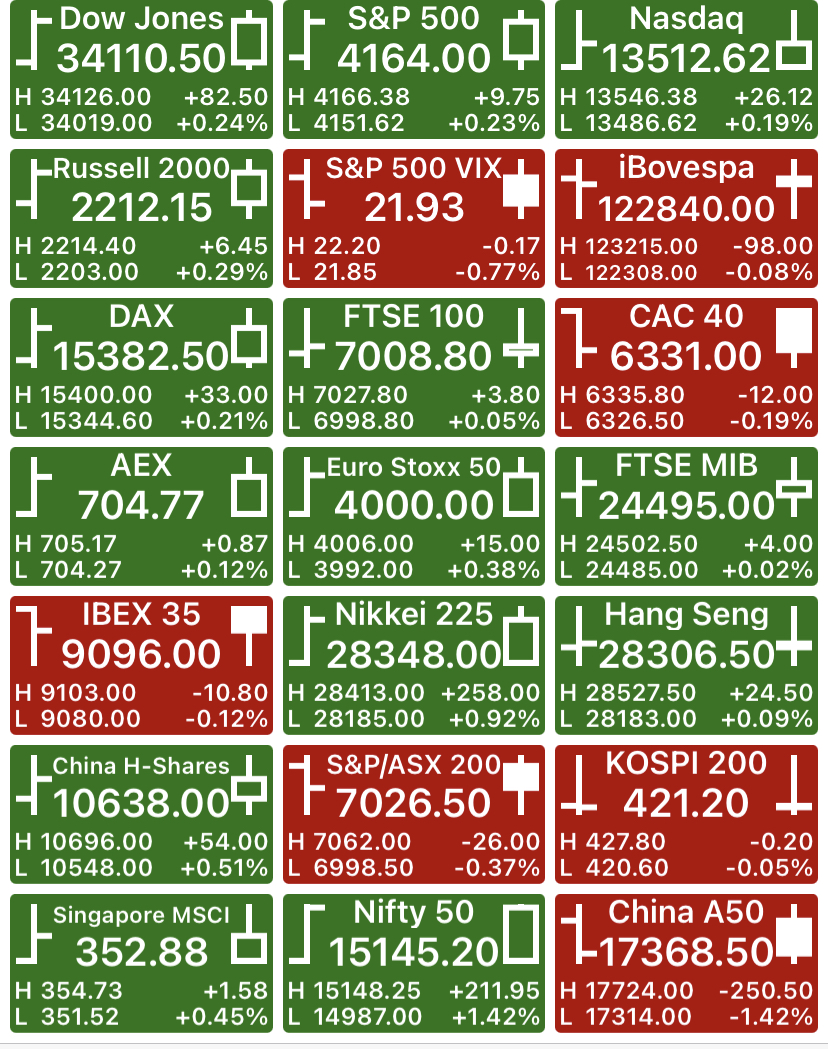Select the Hang Seng tile
The width and height of the screenshot is (828, 1049).
(686, 666)
